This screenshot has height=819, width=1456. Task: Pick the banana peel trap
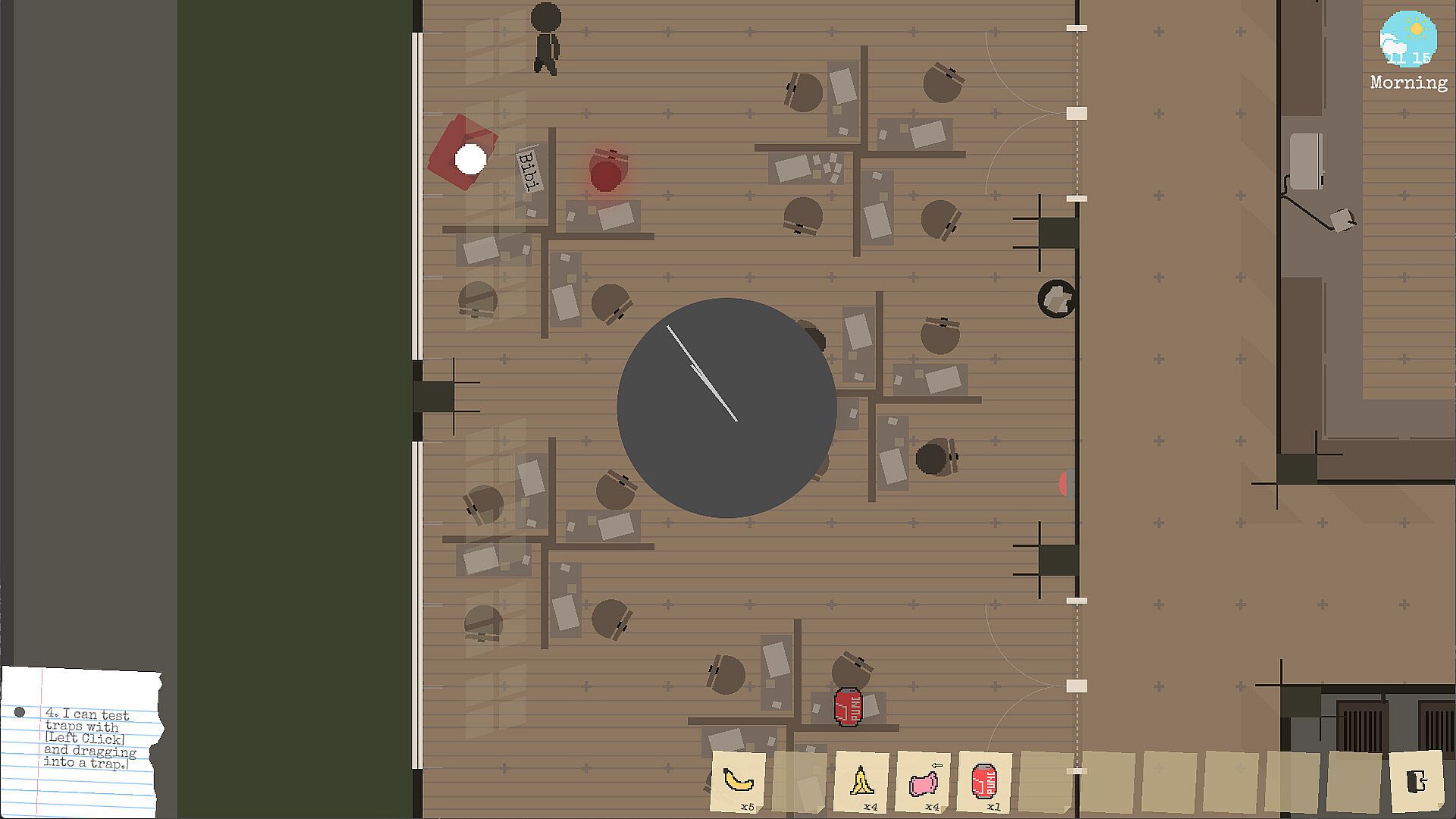coord(861,781)
